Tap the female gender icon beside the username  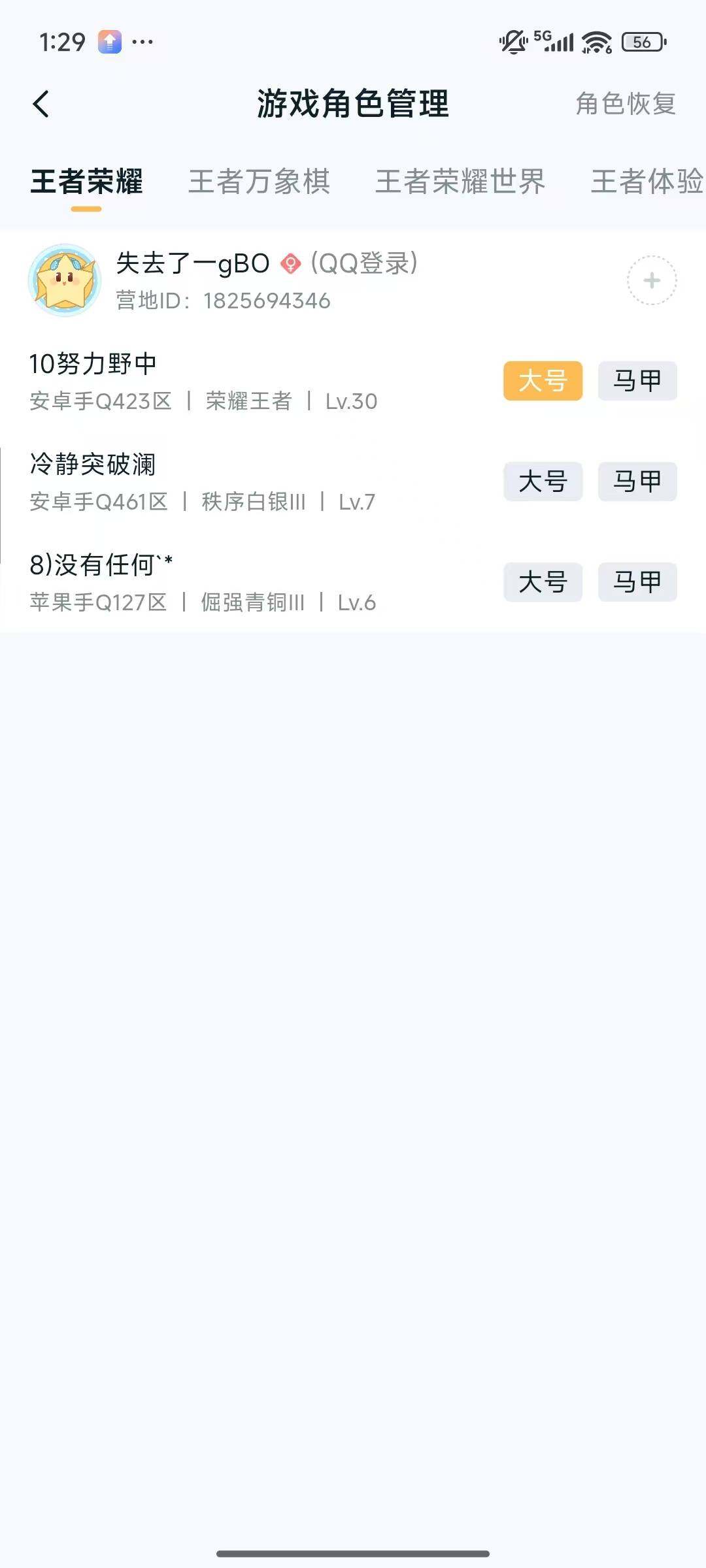pos(290,263)
